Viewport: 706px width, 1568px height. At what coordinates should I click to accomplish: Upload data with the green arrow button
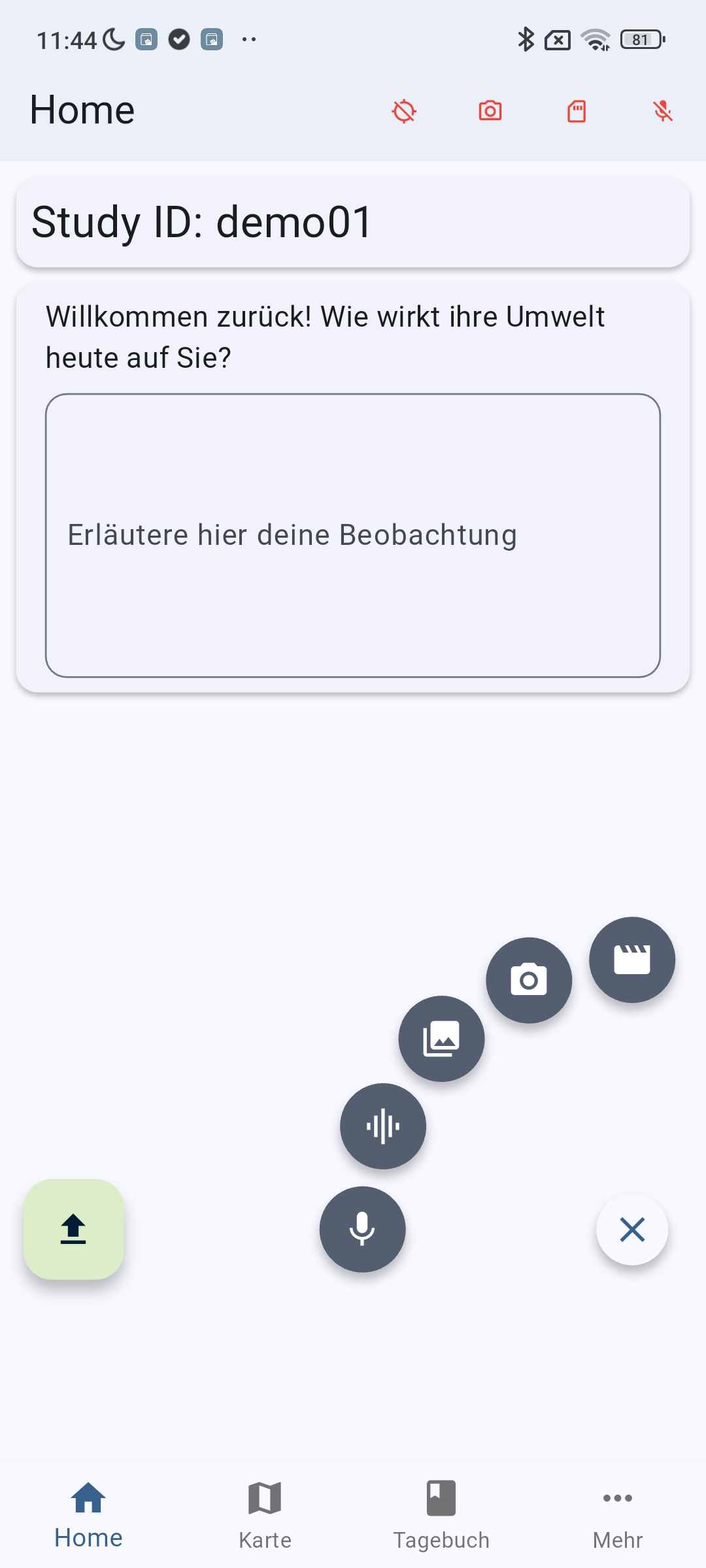click(x=74, y=1230)
